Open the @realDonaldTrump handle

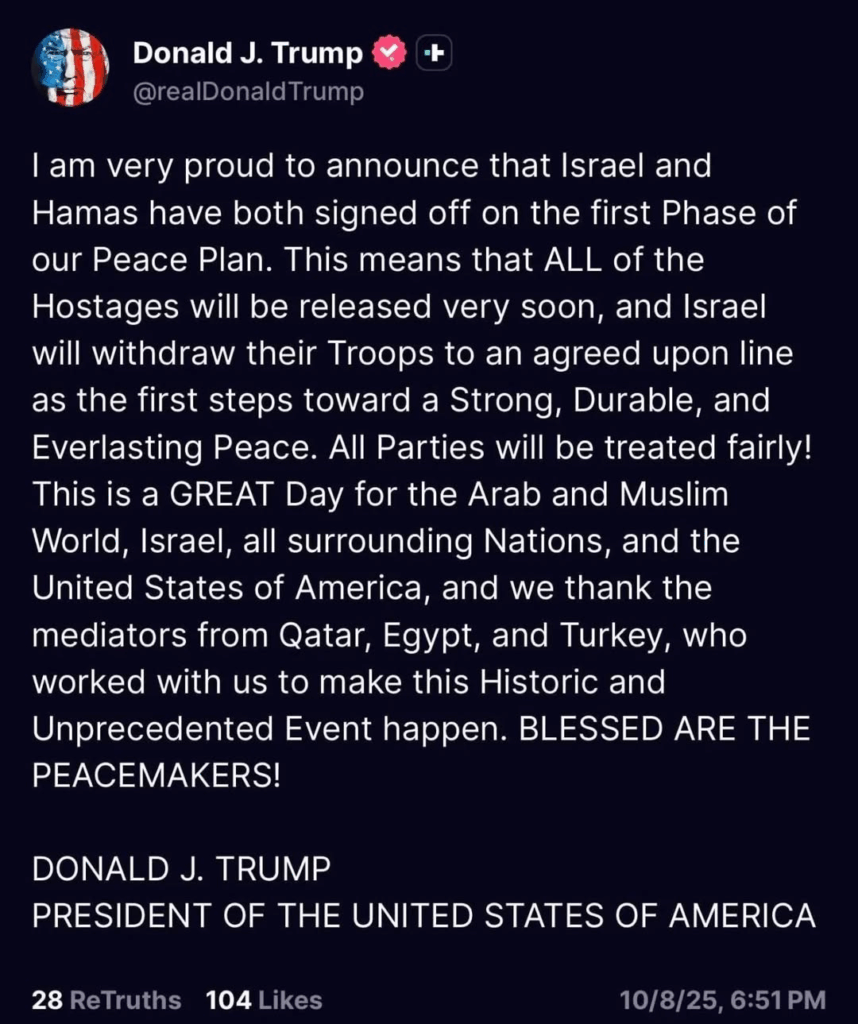coord(248,92)
